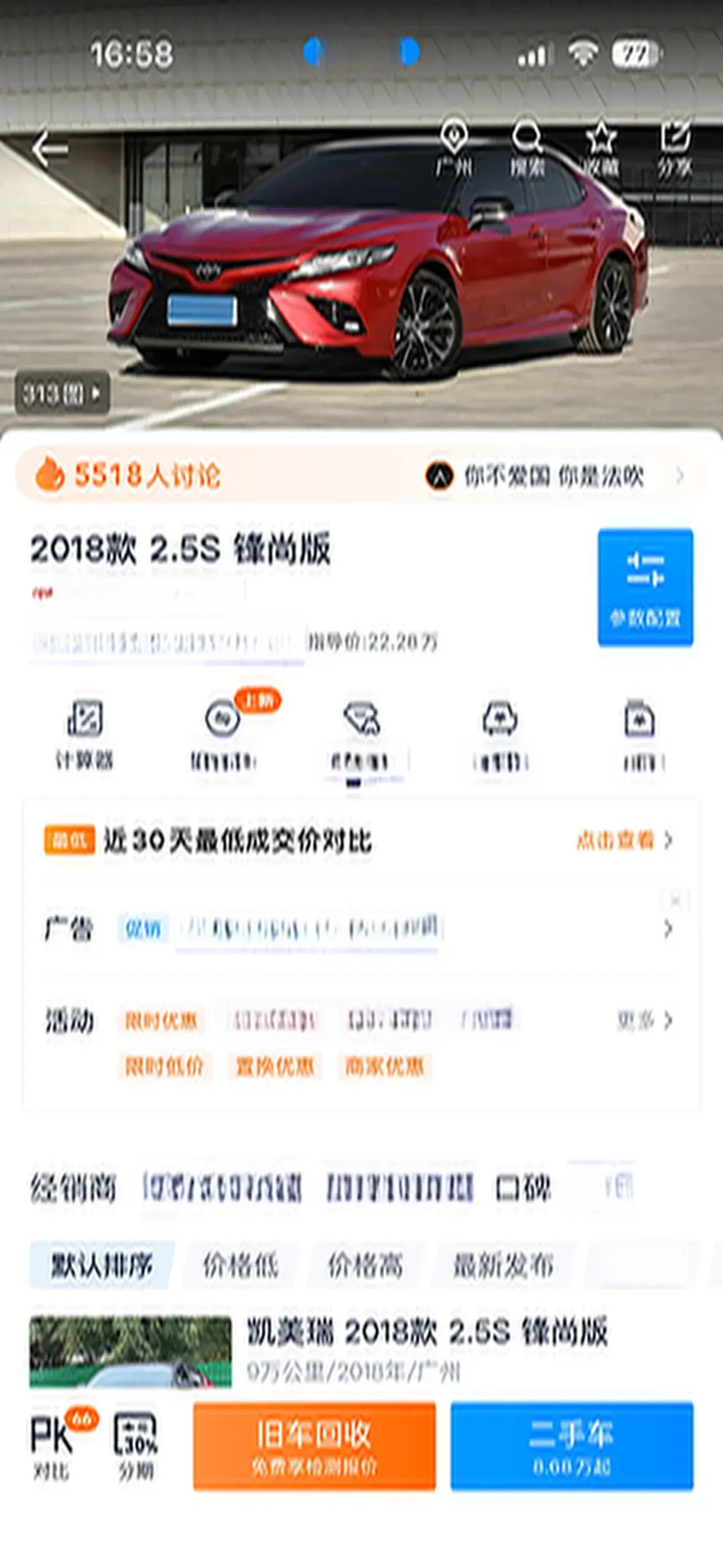723x1568 pixels.
Task: Go back using the arrow icon
Action: click(x=50, y=149)
